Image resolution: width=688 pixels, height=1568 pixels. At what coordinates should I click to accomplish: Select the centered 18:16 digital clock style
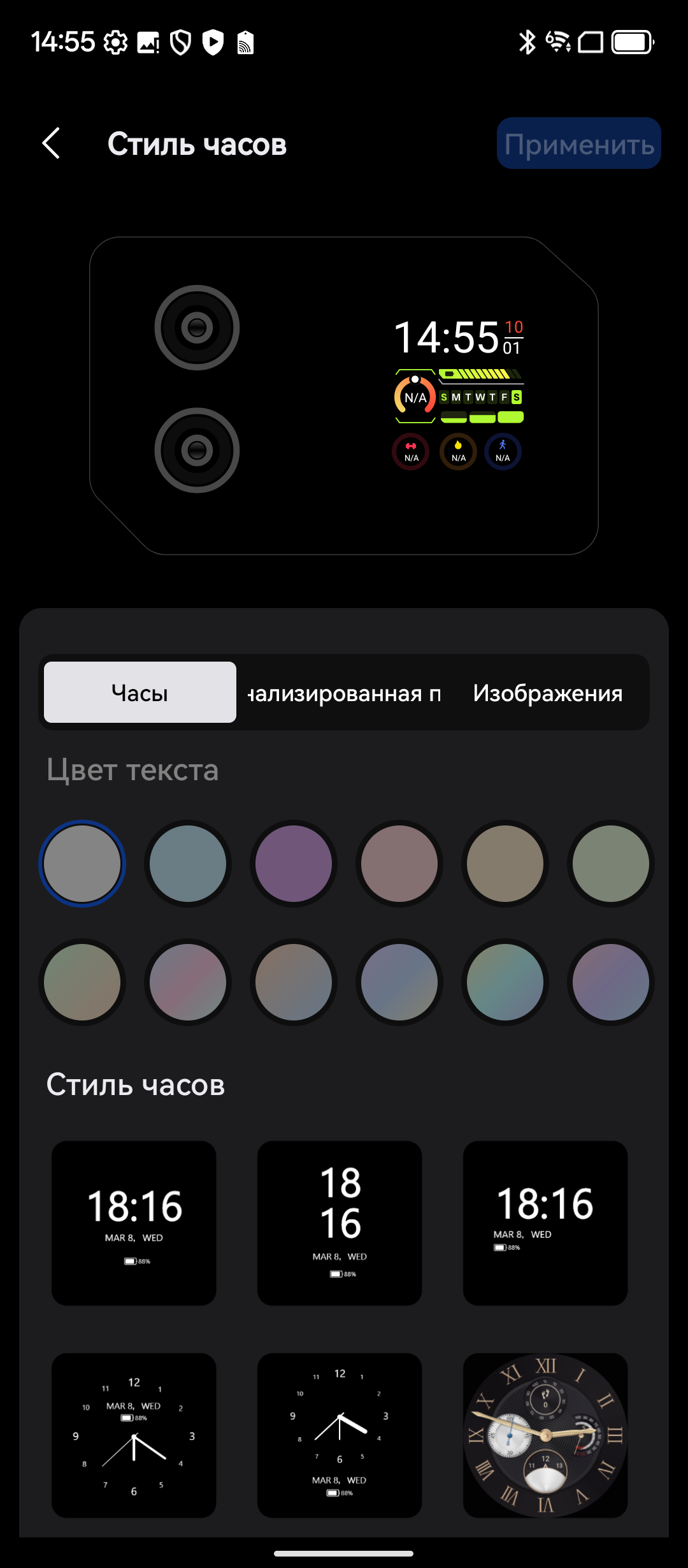pyautogui.click(x=134, y=1223)
